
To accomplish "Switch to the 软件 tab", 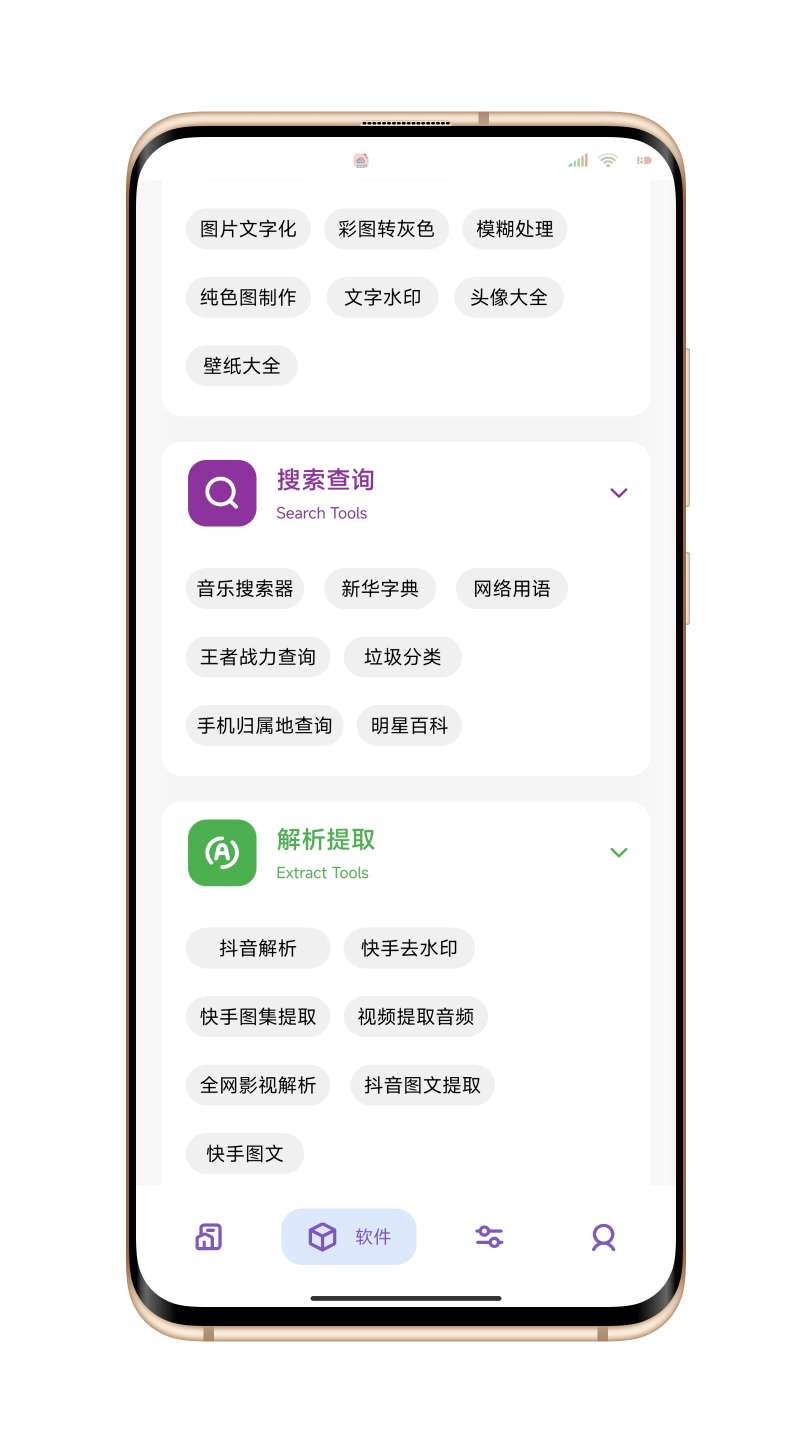I will click(x=349, y=1237).
